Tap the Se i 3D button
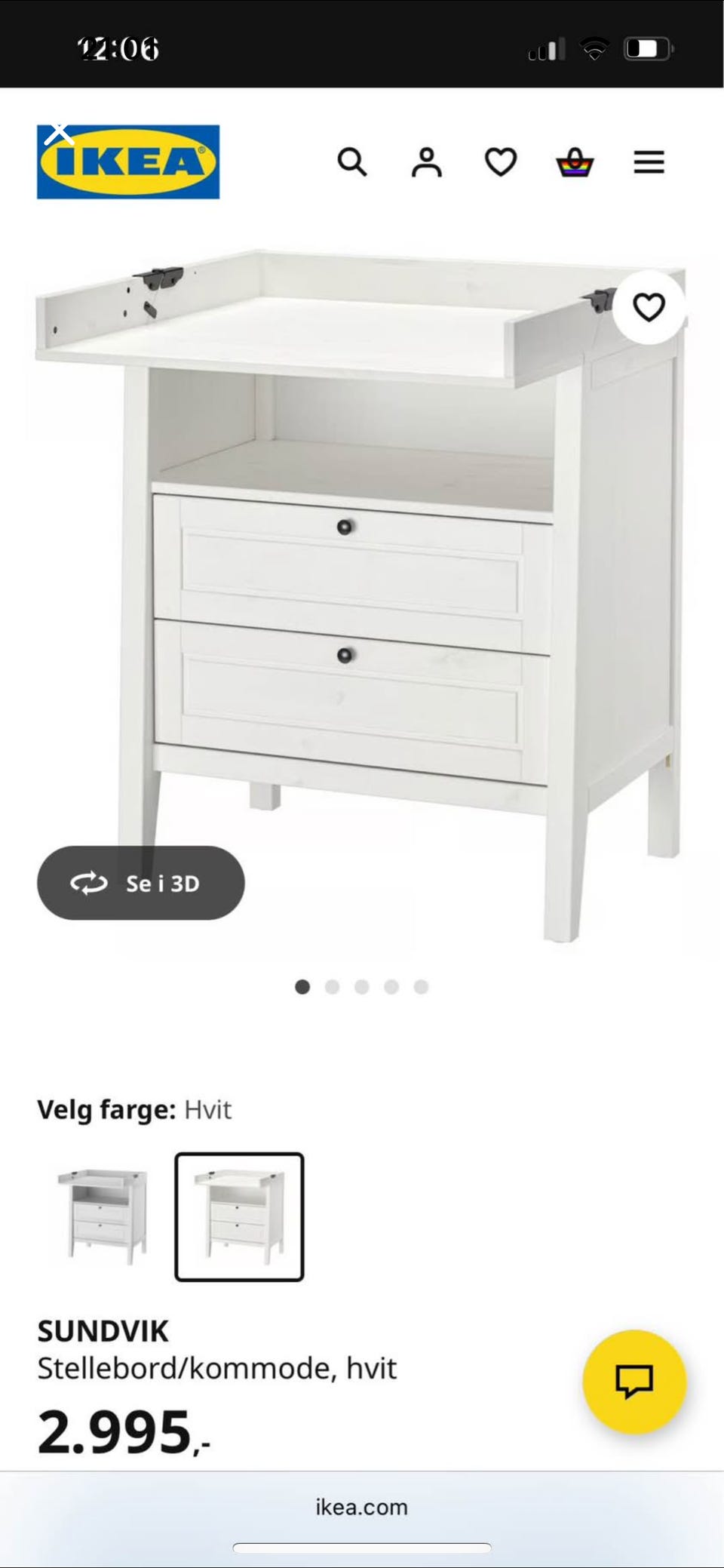This screenshot has height=1568, width=724. coord(141,883)
